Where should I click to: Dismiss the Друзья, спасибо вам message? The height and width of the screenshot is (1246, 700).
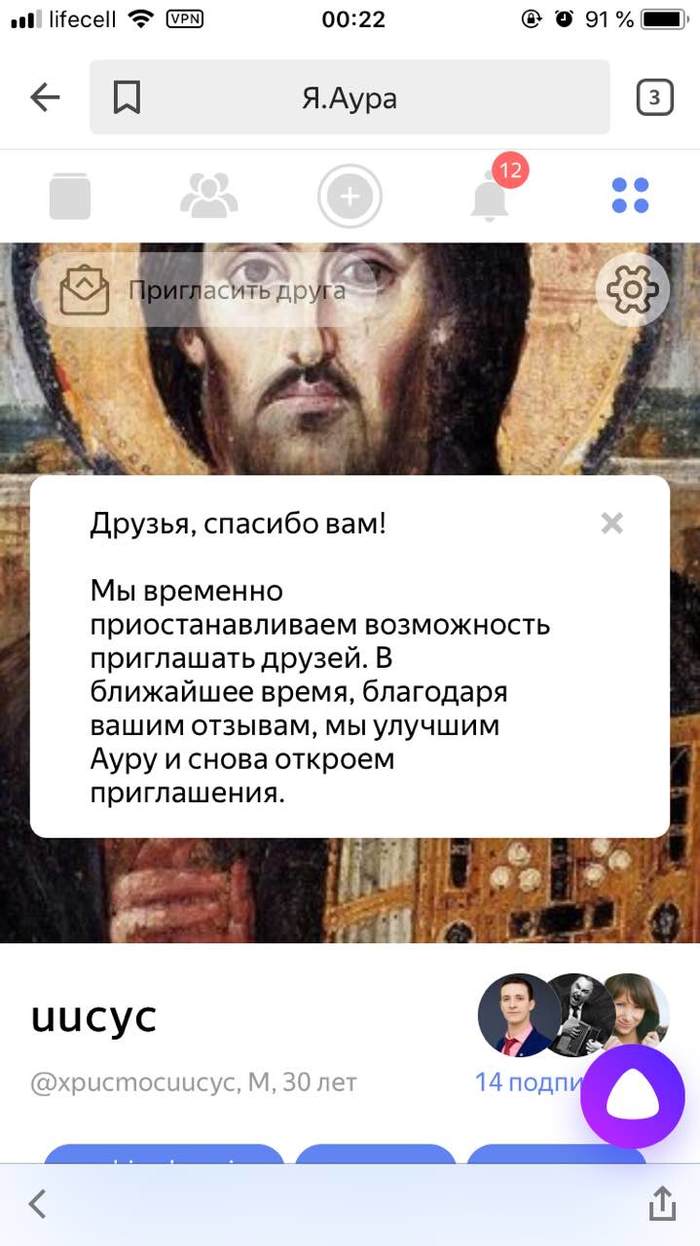612,523
